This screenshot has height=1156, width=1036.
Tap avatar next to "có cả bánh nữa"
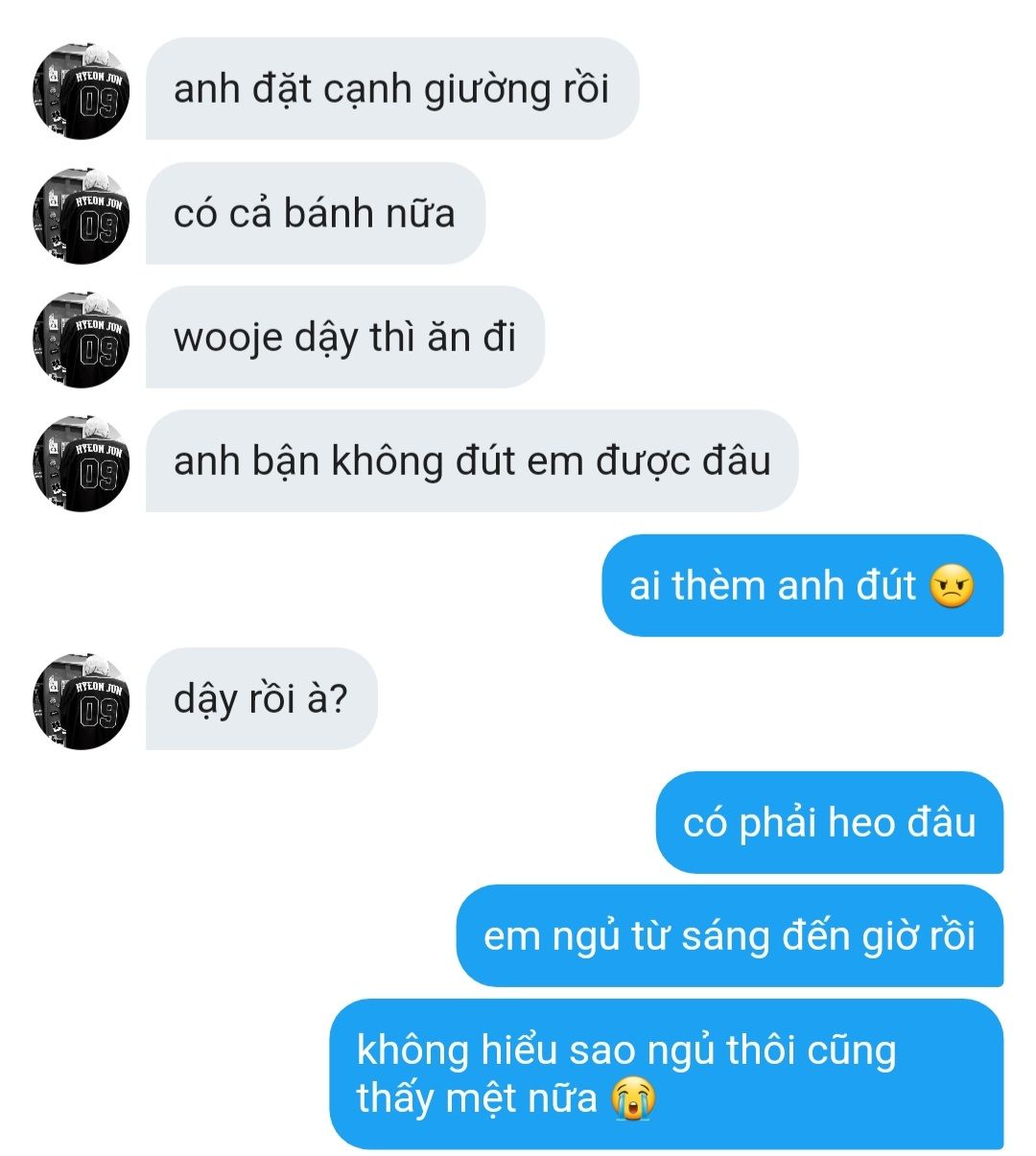point(82,215)
